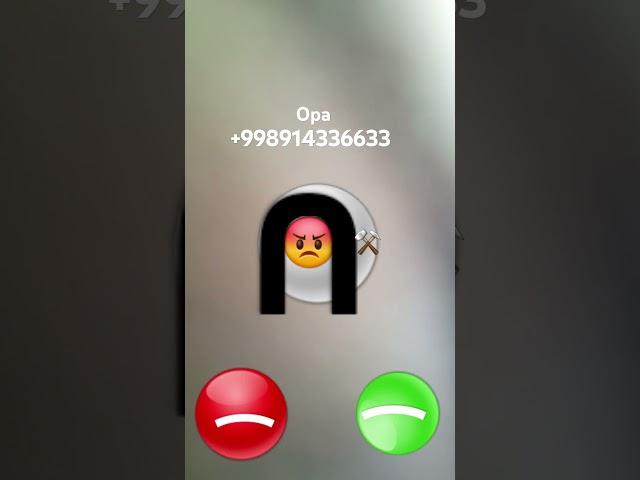Accept the incoming call from Opa
Viewport: 640px width, 480px height.
(x=398, y=413)
